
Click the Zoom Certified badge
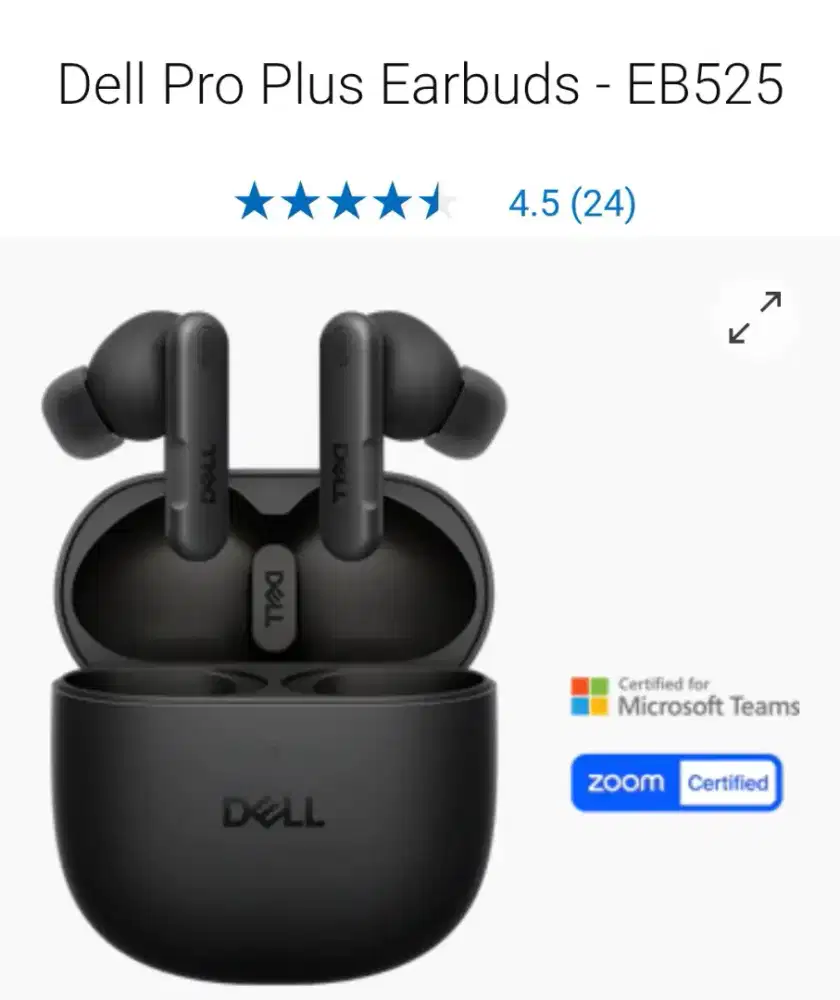[676, 784]
